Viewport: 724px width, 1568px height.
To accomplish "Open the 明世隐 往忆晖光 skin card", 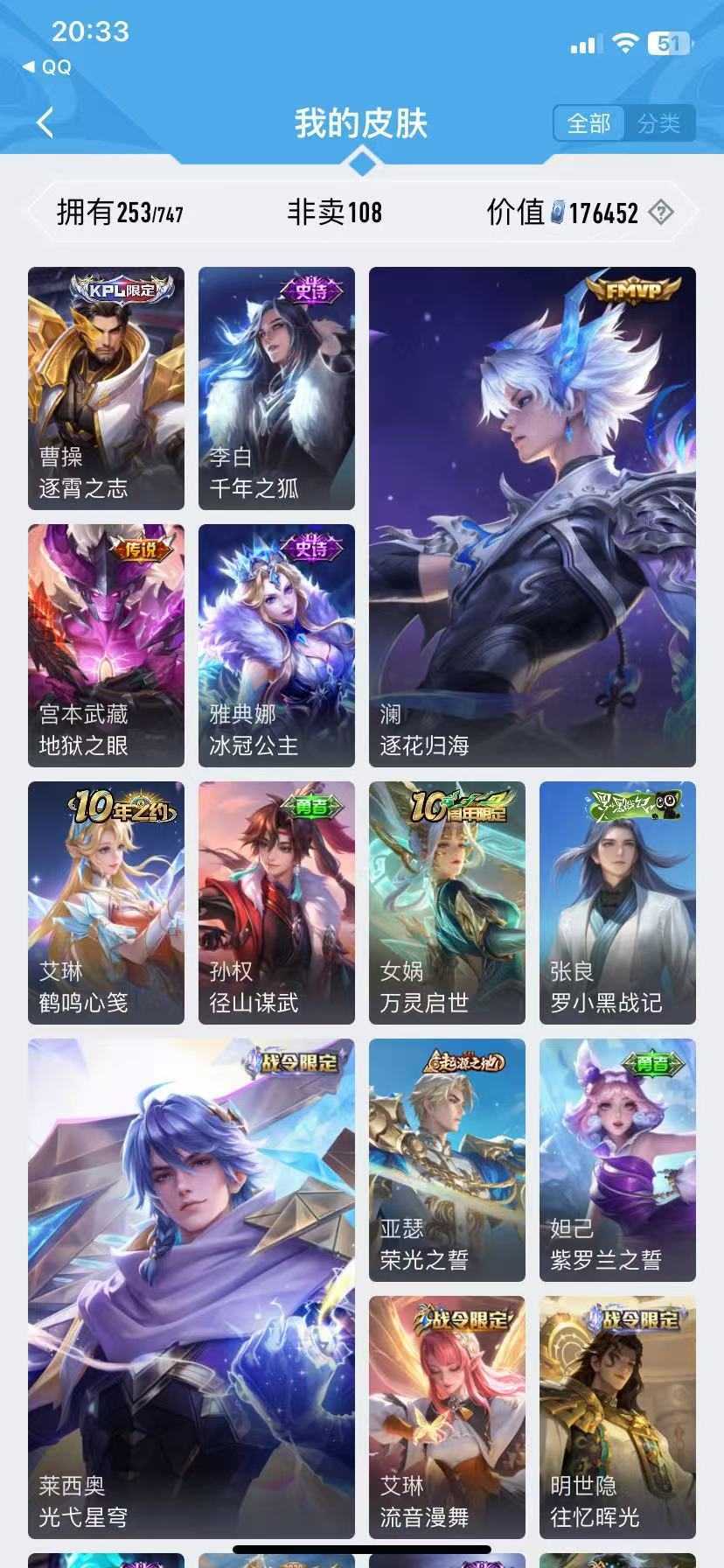I will (617, 1417).
